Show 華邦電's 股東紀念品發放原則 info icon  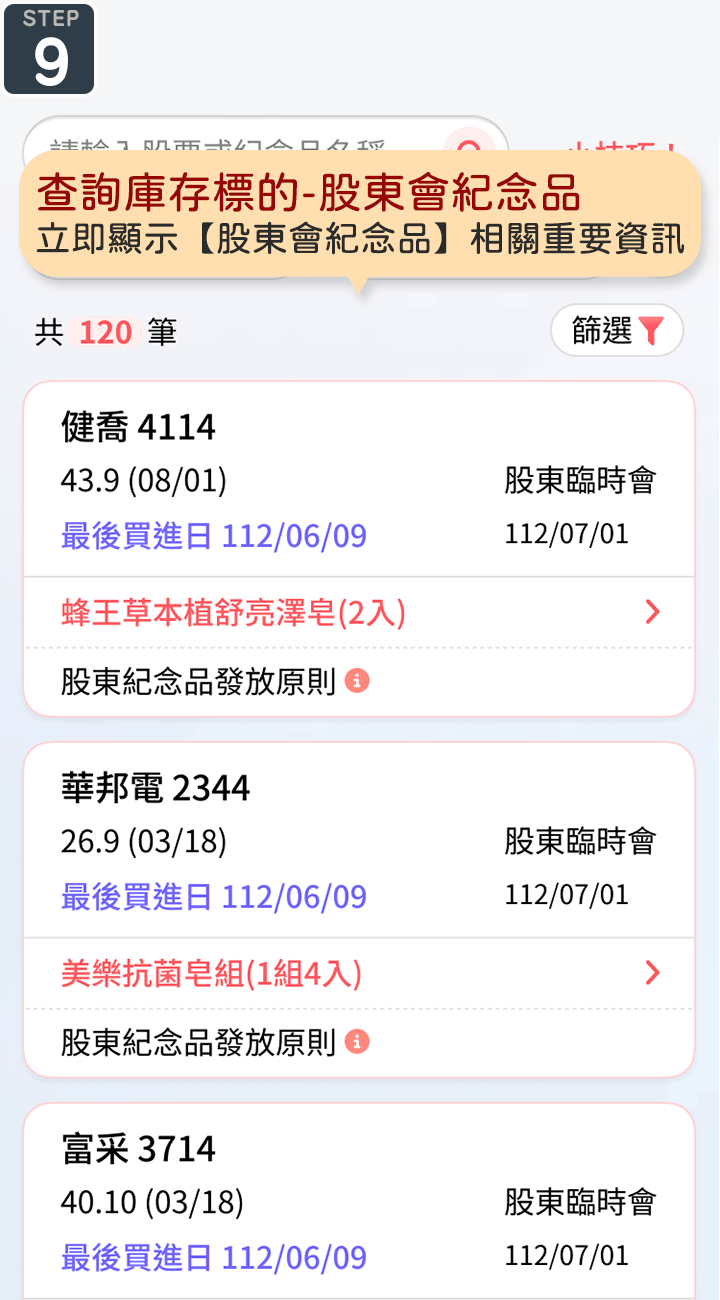357,1042
